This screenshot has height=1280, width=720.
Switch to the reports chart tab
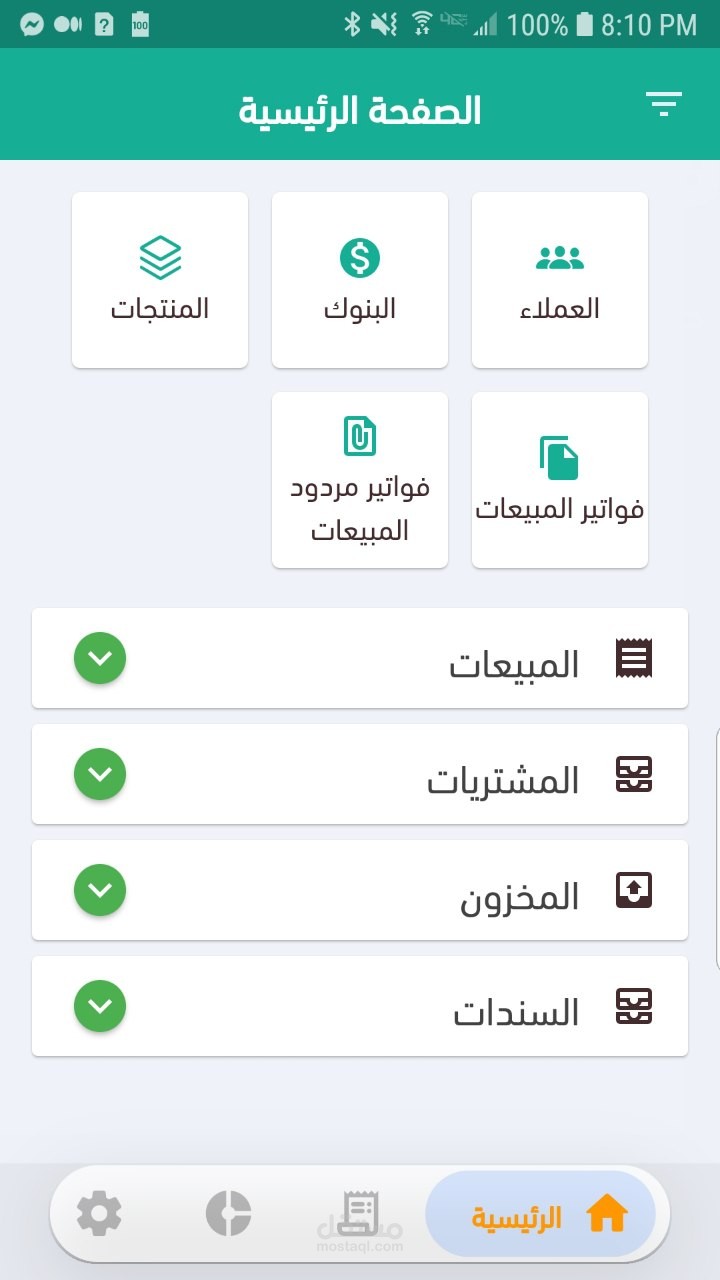pos(229,1215)
